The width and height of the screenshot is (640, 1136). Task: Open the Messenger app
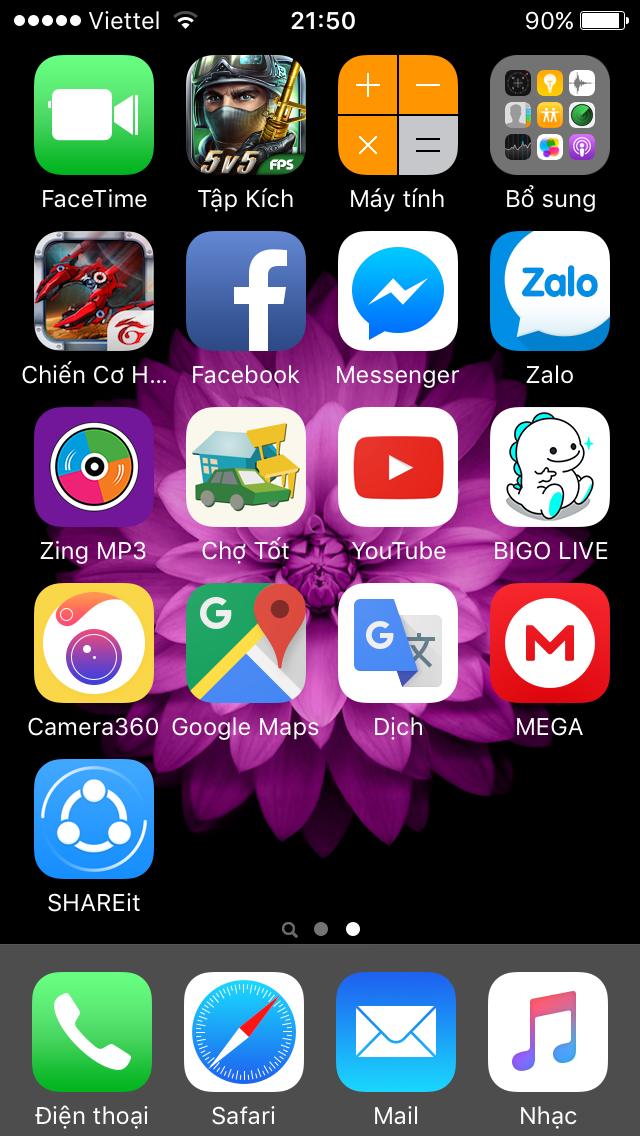point(398,291)
